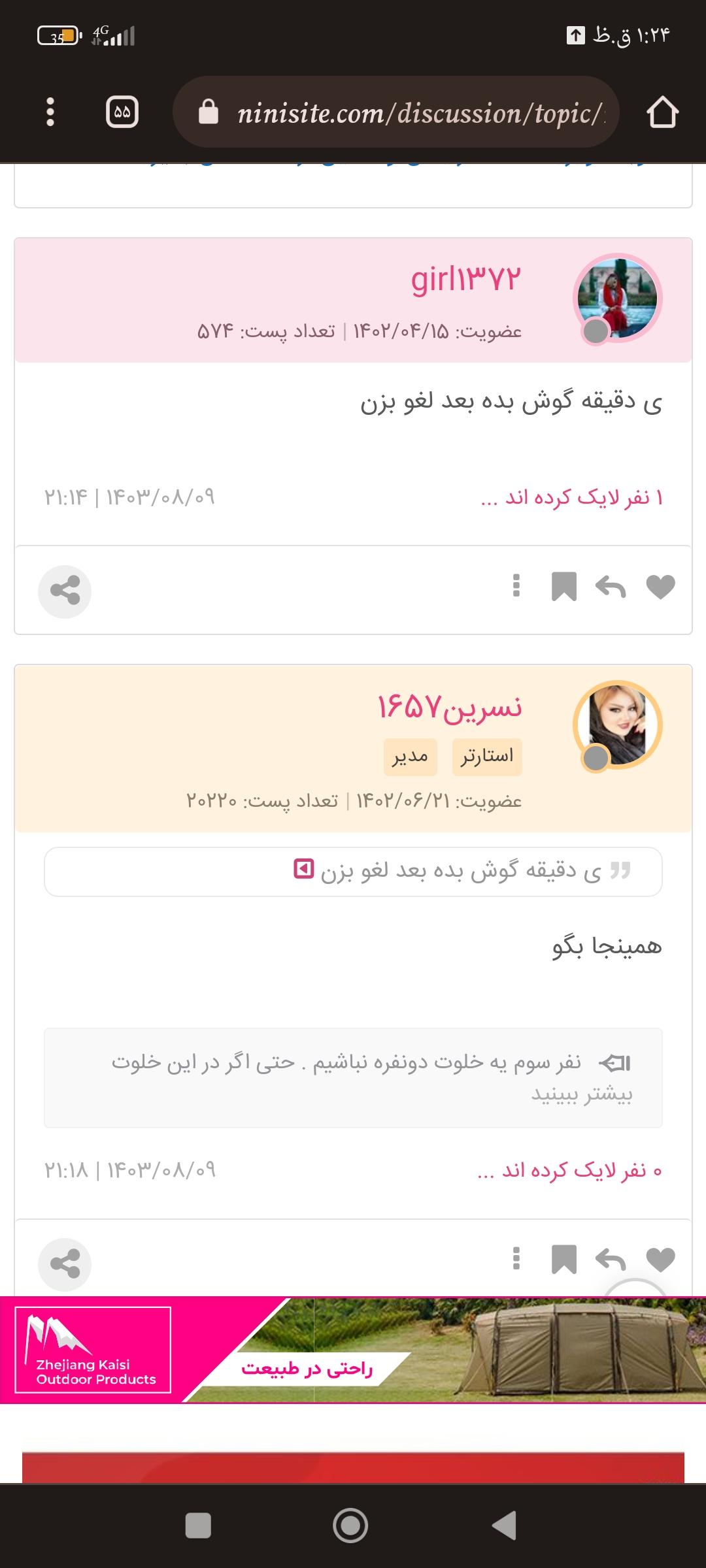Open girl۱۳۷۲ username link

point(465,280)
